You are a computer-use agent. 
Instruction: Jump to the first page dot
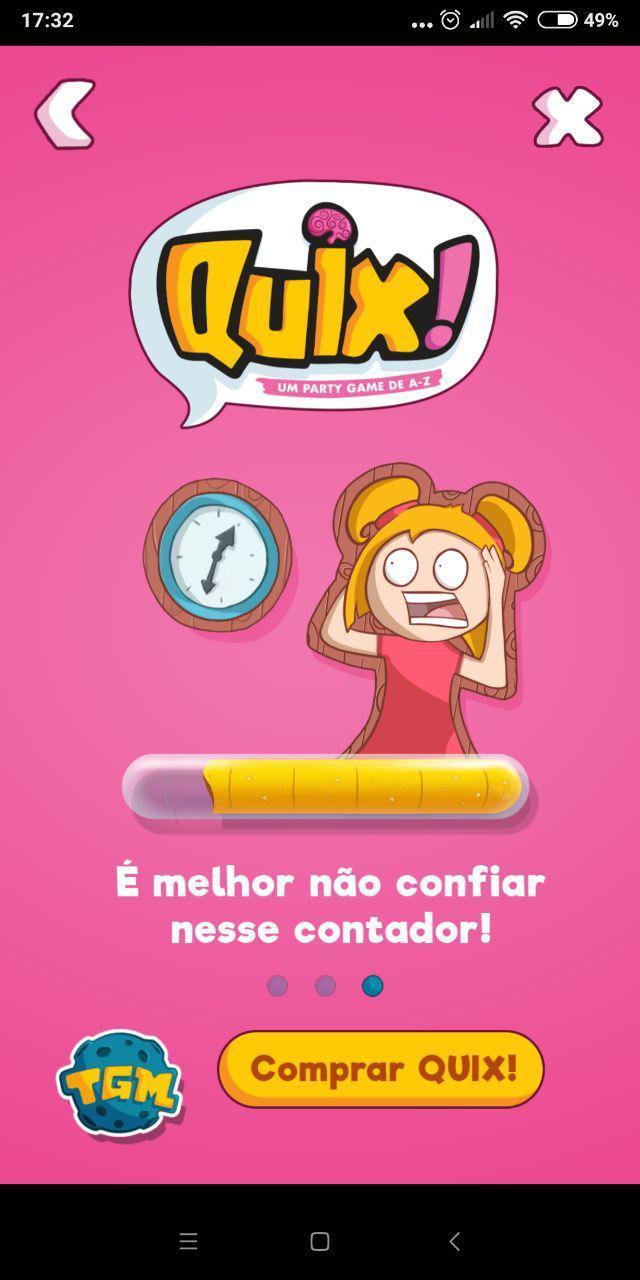click(278, 986)
